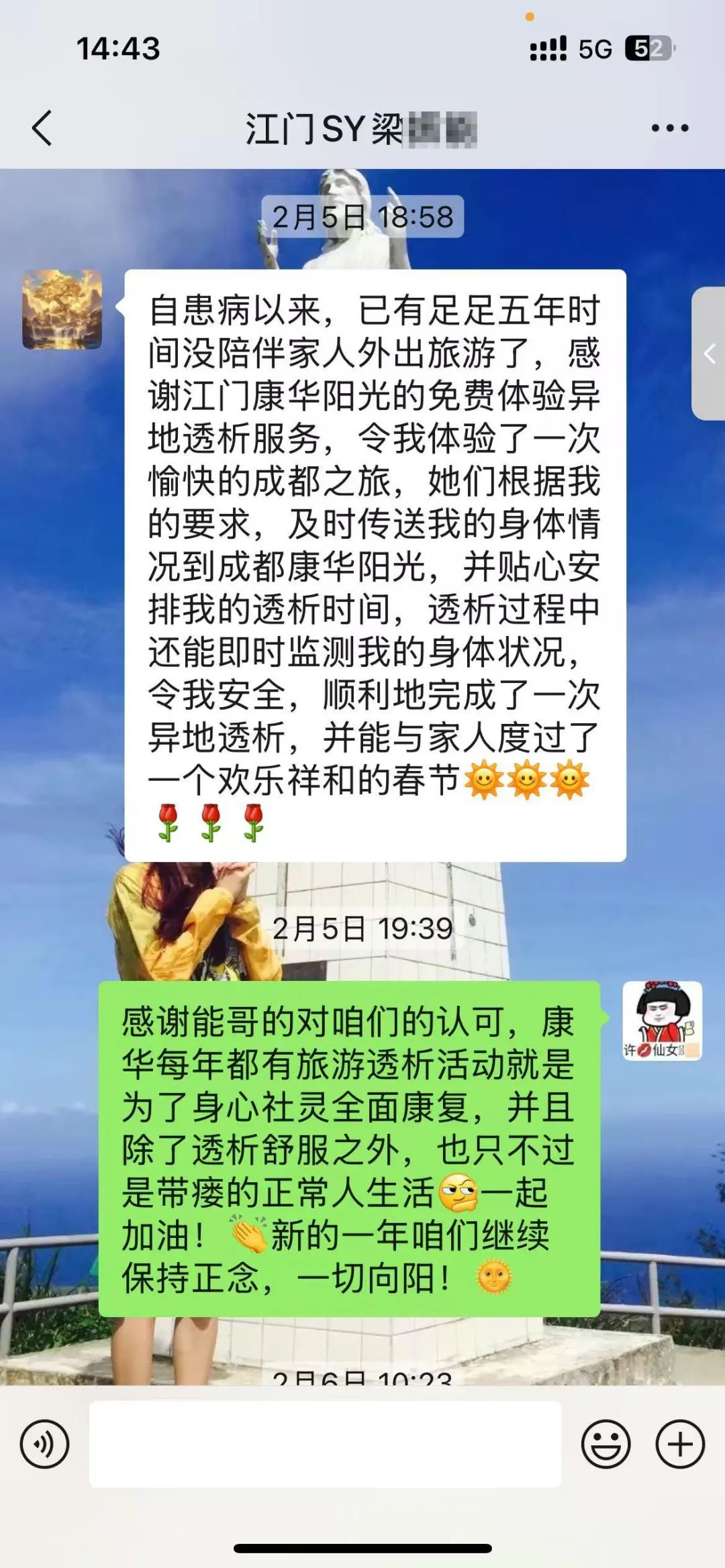Switch to voice message input
725x1568 pixels.
44,1444
